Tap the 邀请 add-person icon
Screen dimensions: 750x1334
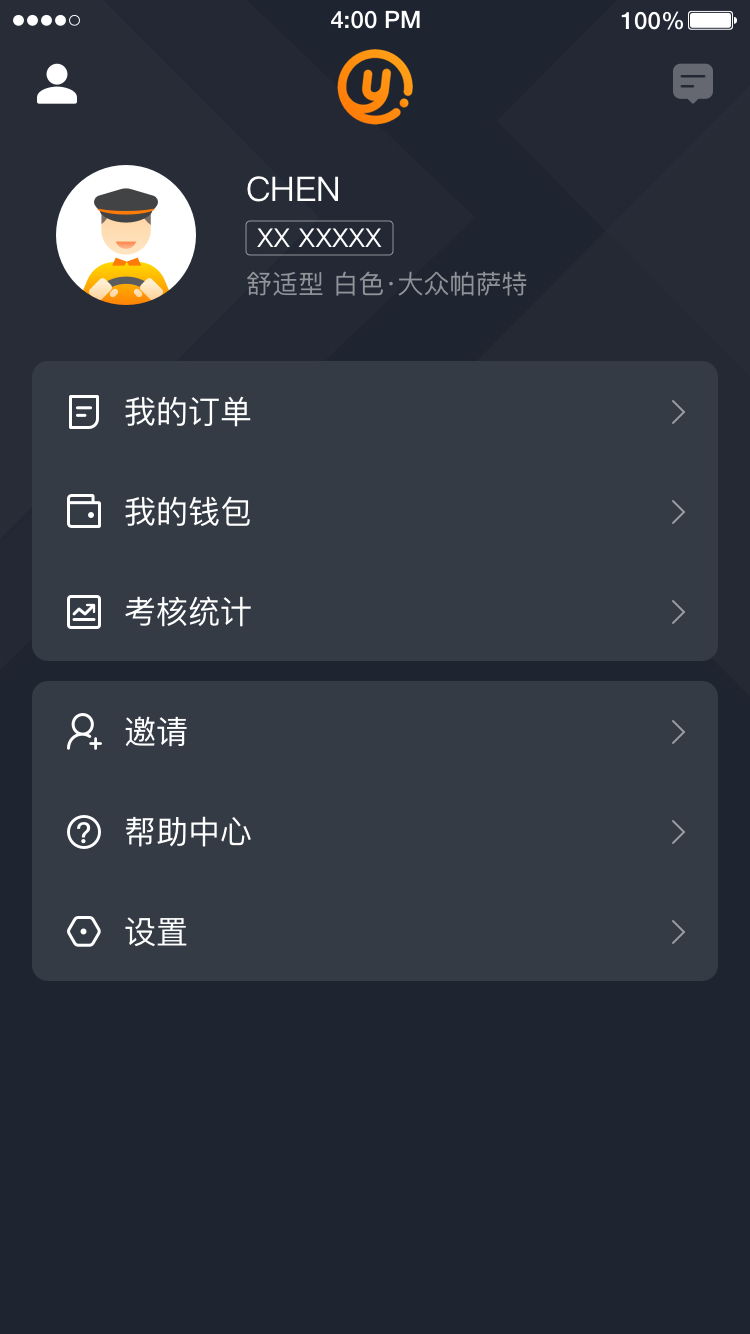point(83,732)
